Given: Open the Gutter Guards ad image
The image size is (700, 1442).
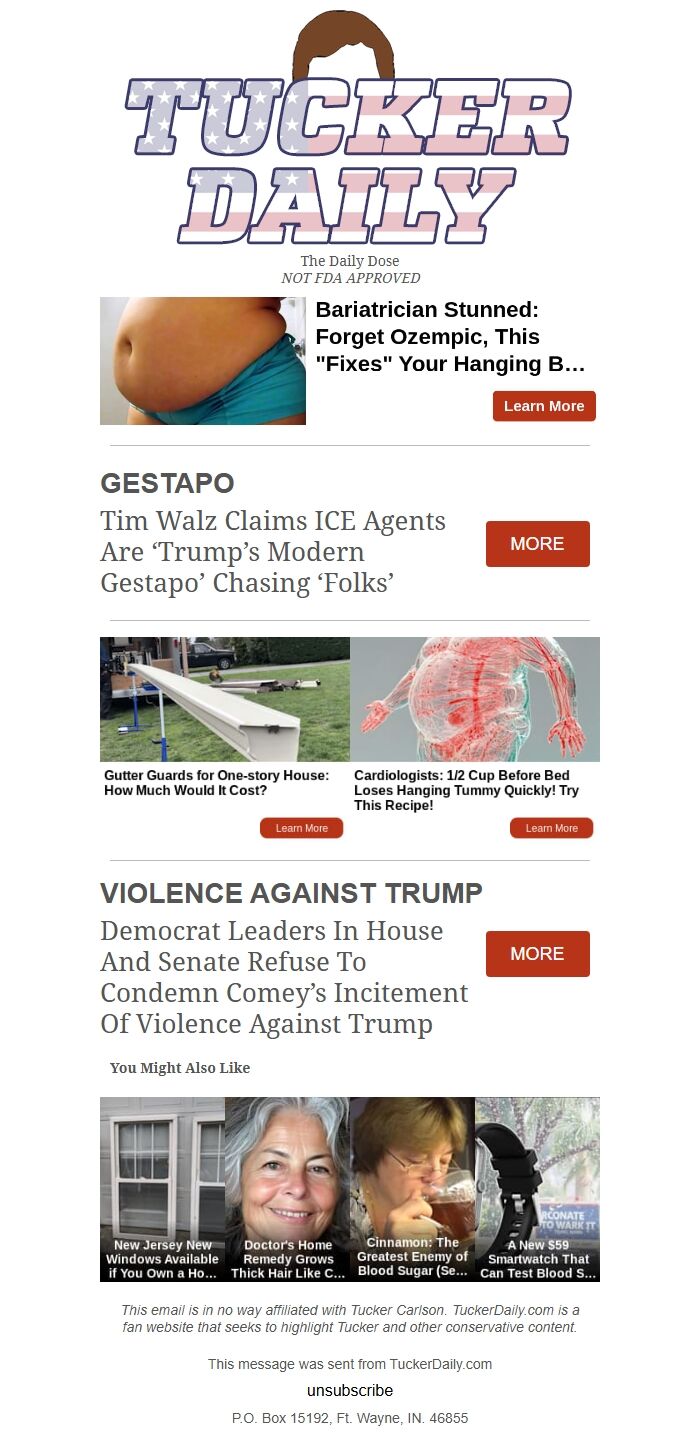Looking at the screenshot, I should 225,699.
